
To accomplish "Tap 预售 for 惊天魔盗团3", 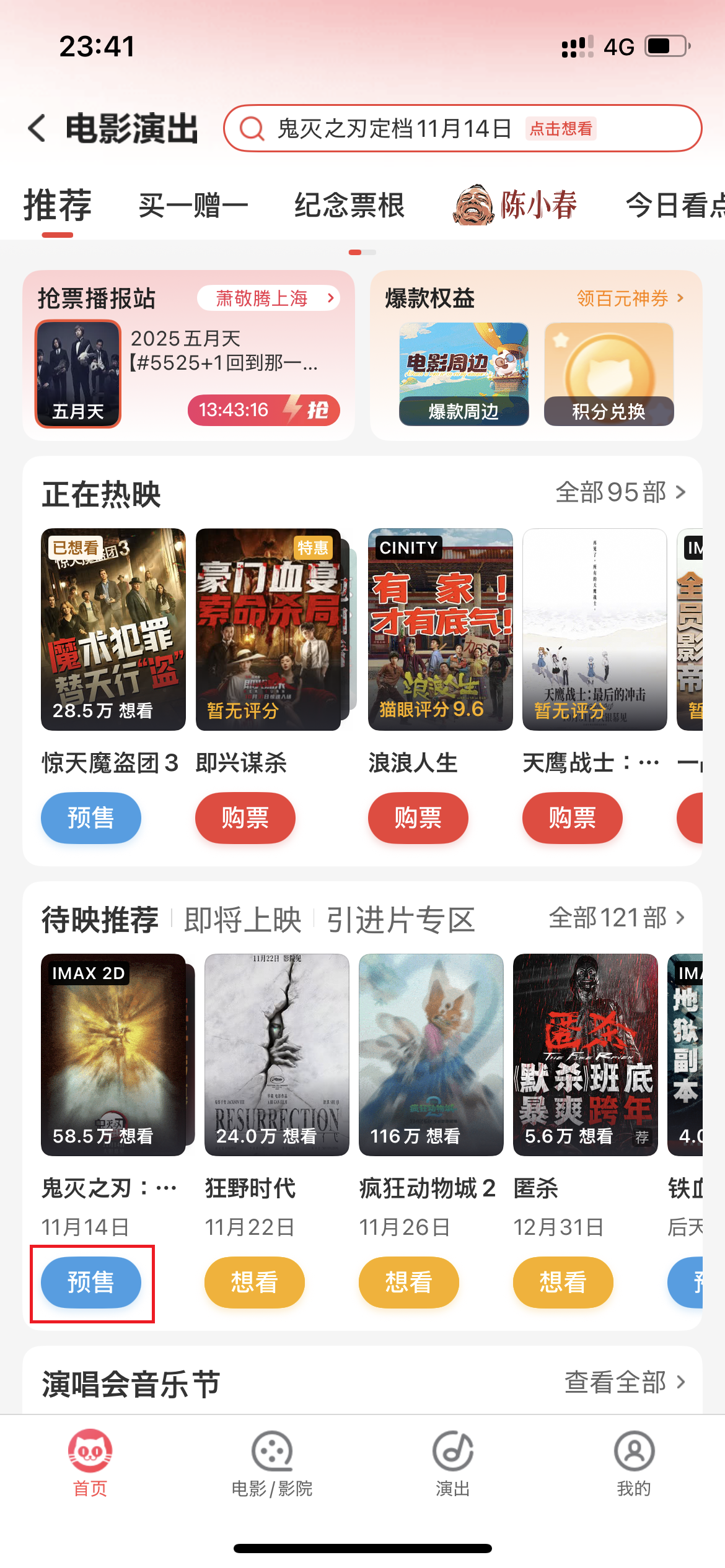I will click(x=91, y=818).
